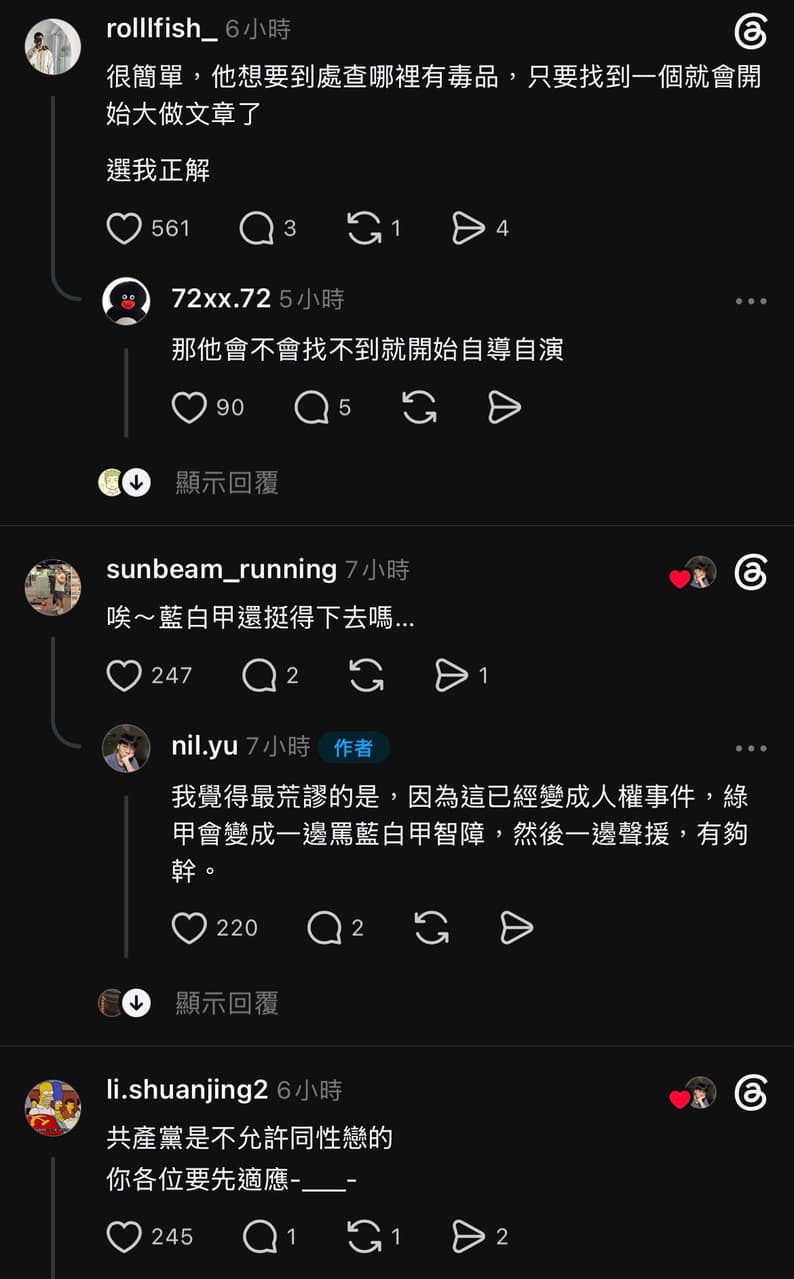Show replies under nil.yu's comment
Screen dimensions: 794x1279
(227, 1003)
